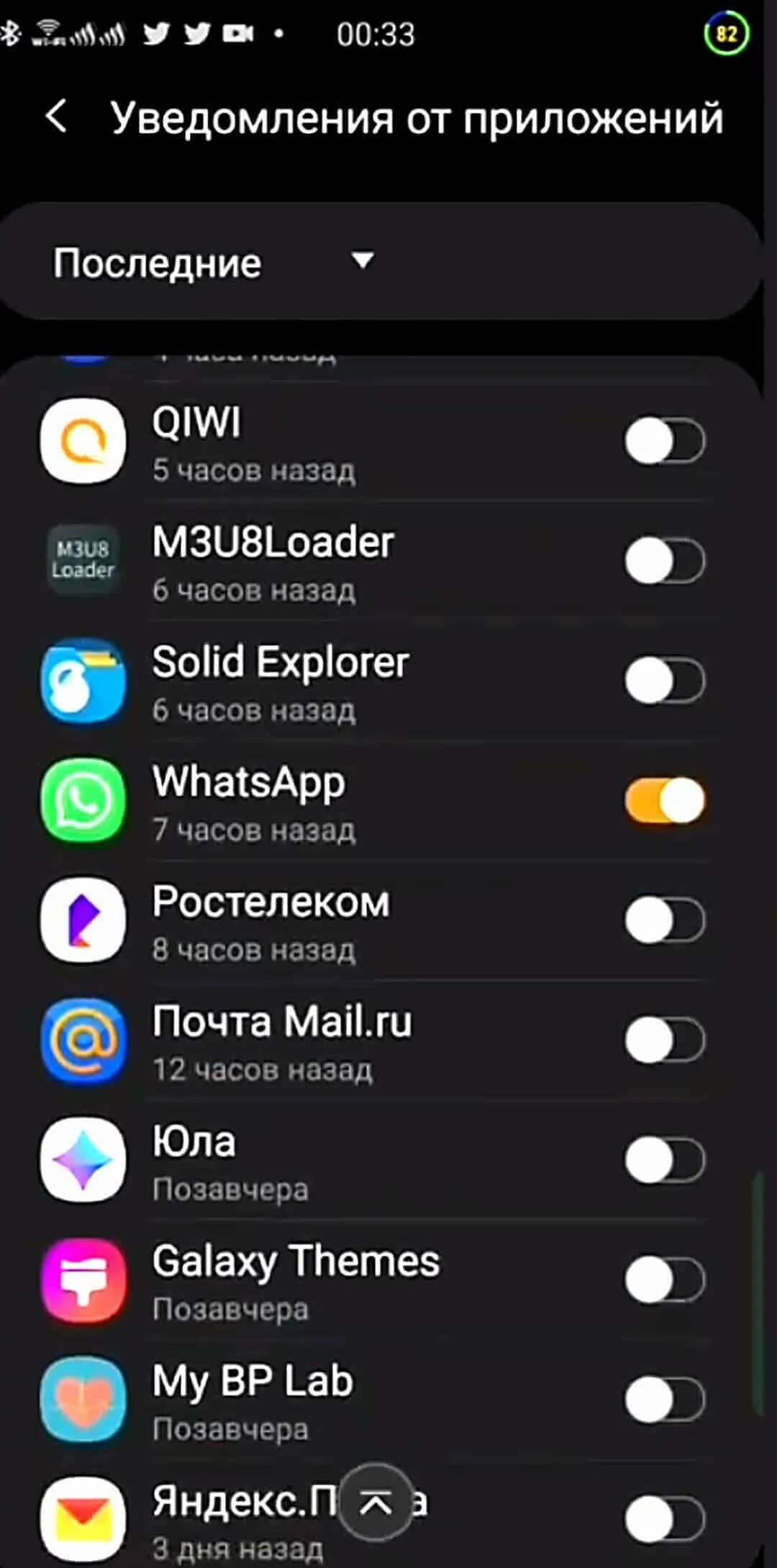This screenshot has height=1568, width=777.
Task: Turn on M3U8Loader notifications switch
Action: point(665,561)
